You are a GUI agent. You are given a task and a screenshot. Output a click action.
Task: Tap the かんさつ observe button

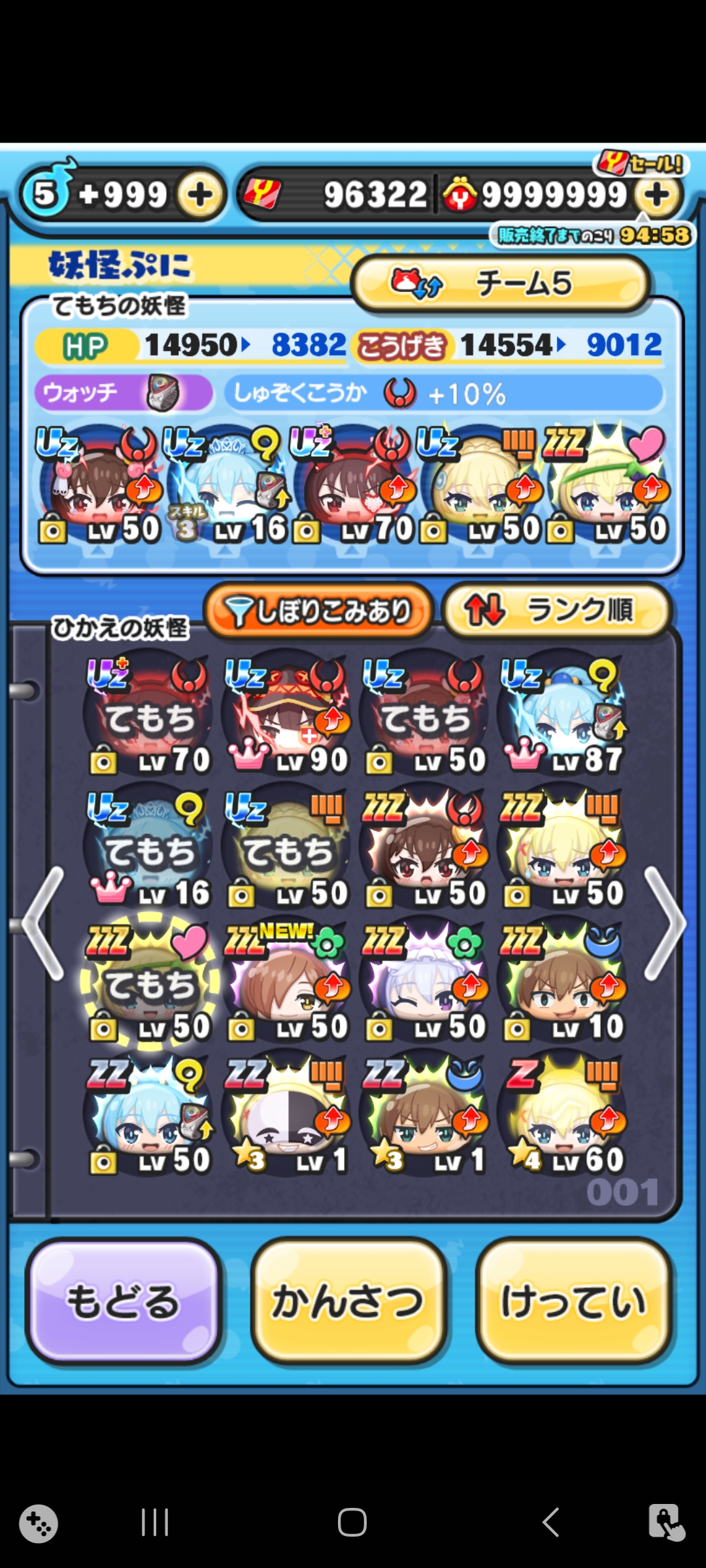click(348, 1302)
